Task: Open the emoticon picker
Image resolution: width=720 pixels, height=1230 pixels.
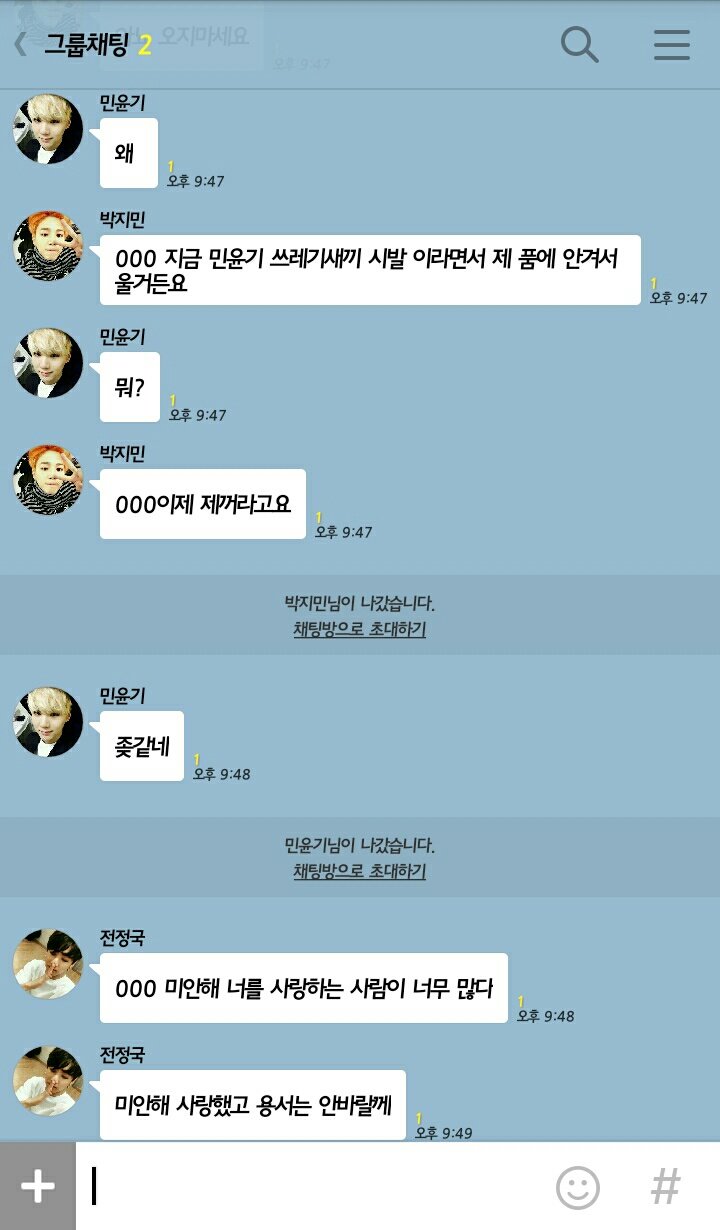Action: tap(578, 1187)
